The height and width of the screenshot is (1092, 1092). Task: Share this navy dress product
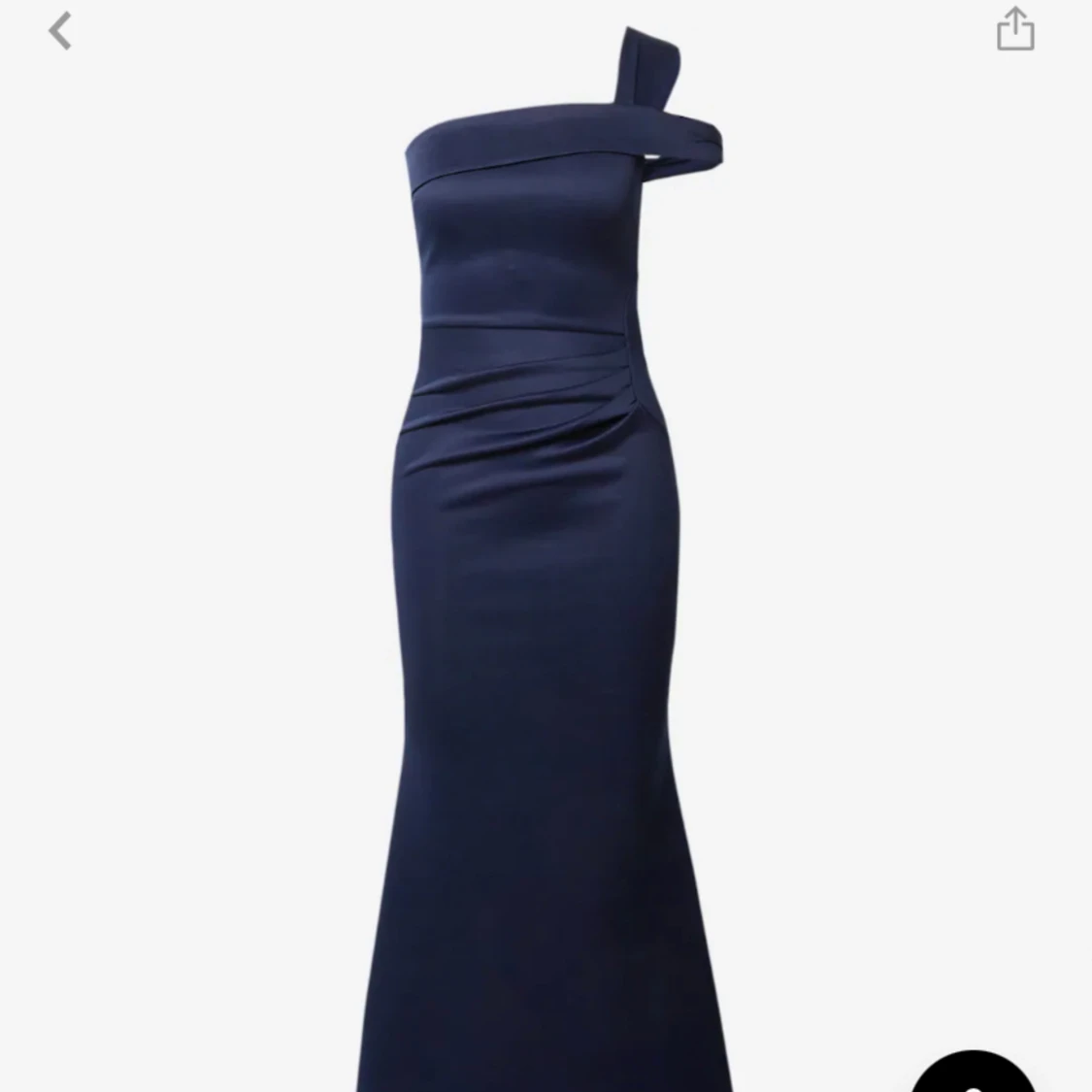1015,28
